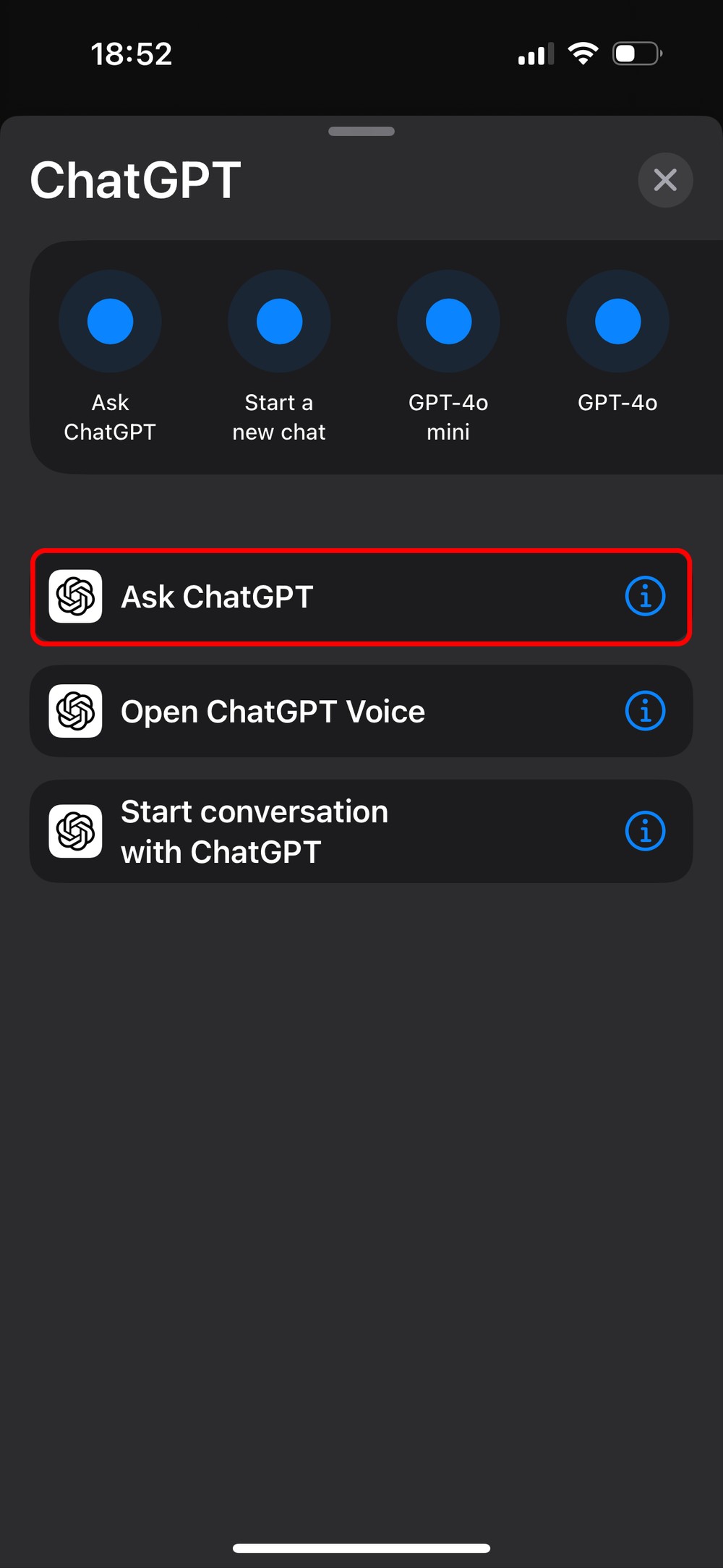Image resolution: width=723 pixels, height=1568 pixels.
Task: View details of Open ChatGPT Voice
Action: coord(645,711)
